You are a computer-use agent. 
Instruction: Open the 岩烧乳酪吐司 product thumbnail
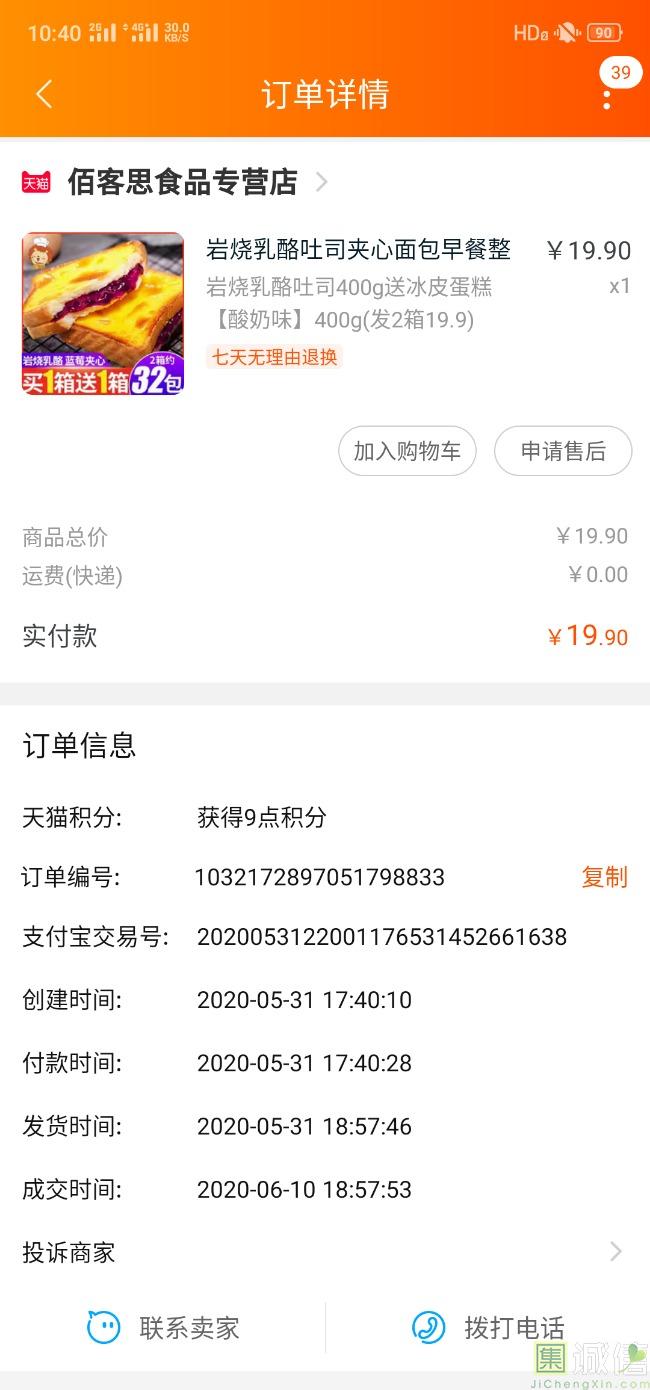pyautogui.click(x=103, y=314)
